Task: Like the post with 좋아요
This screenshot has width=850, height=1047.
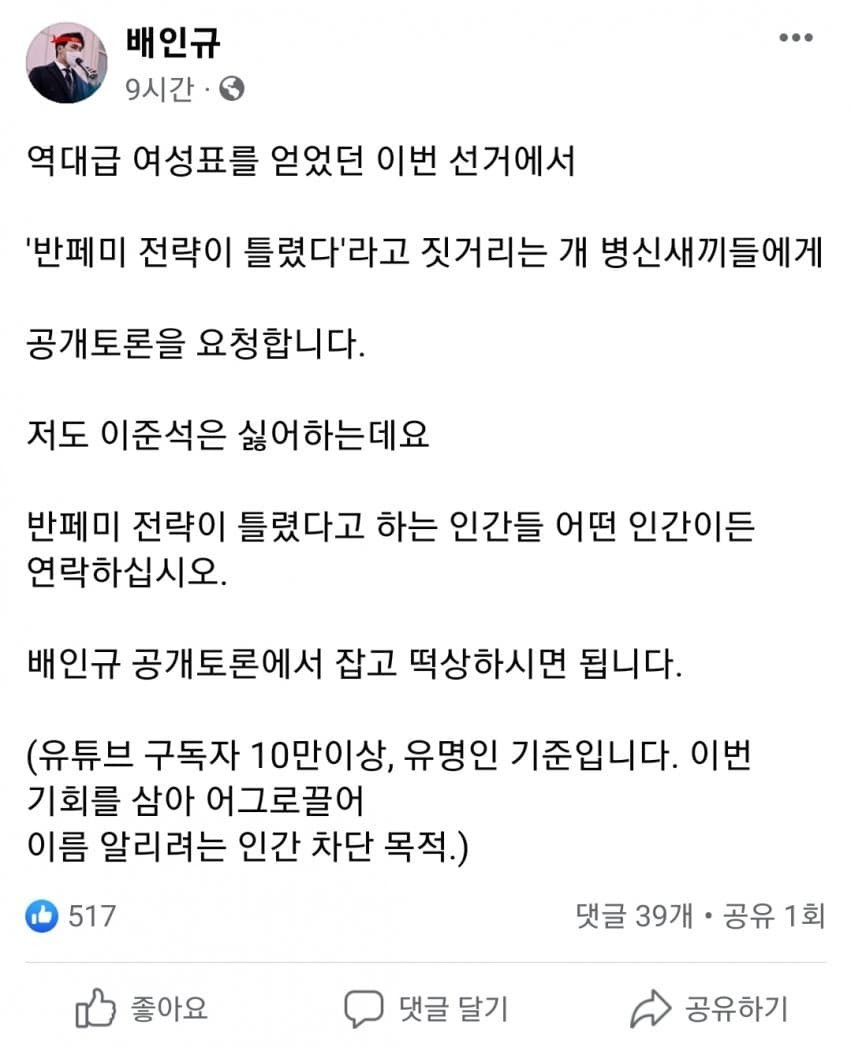Action: coord(142,1007)
